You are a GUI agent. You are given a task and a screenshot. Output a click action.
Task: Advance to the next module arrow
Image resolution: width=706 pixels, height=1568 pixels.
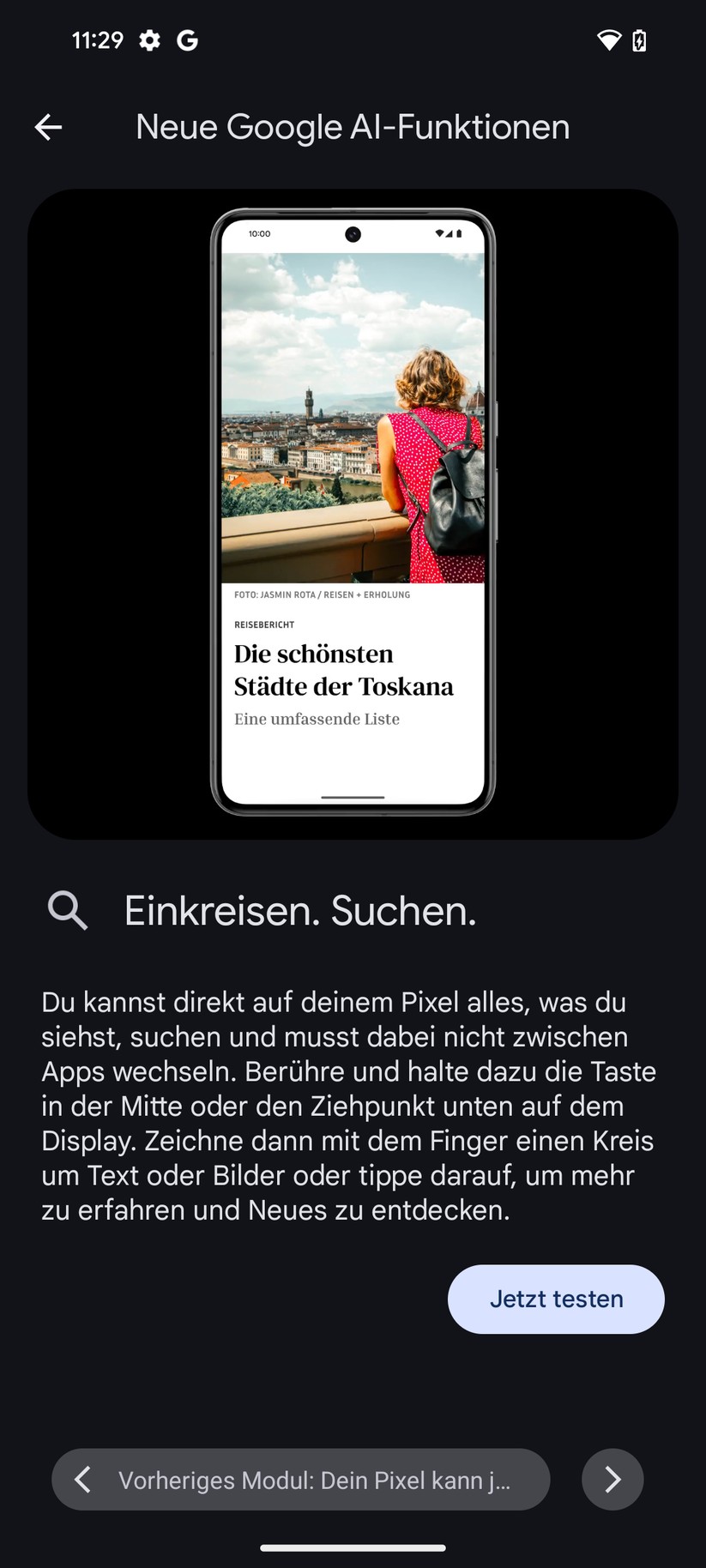[x=612, y=1480]
